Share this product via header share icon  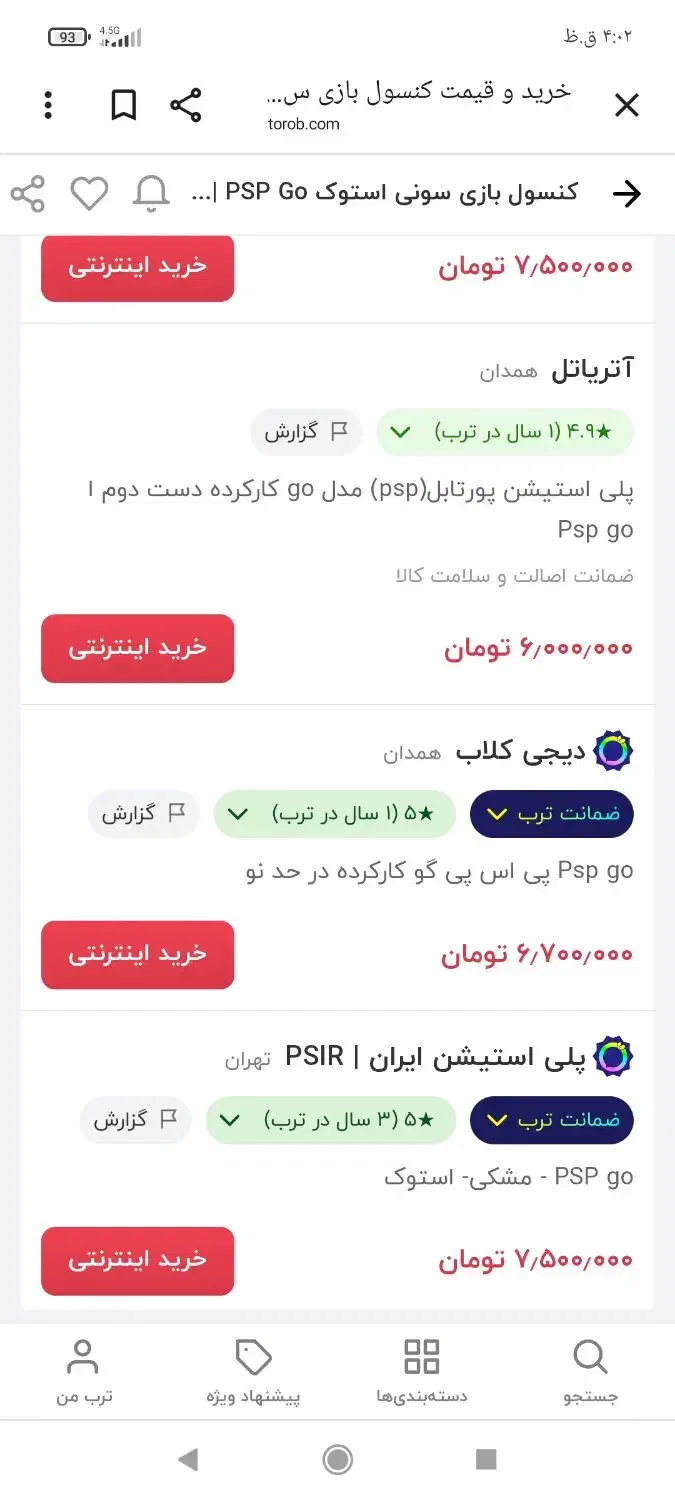[28, 194]
